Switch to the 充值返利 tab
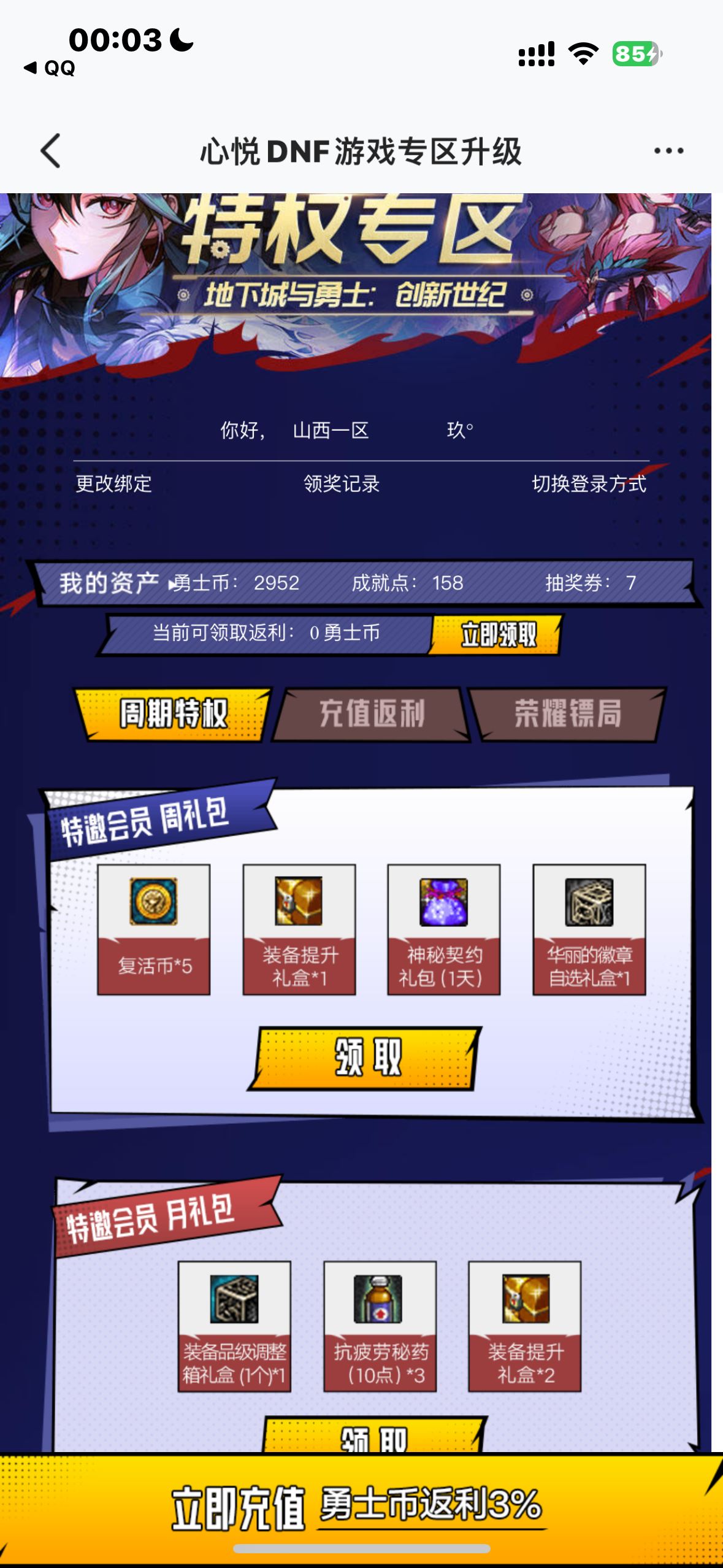 point(371,713)
